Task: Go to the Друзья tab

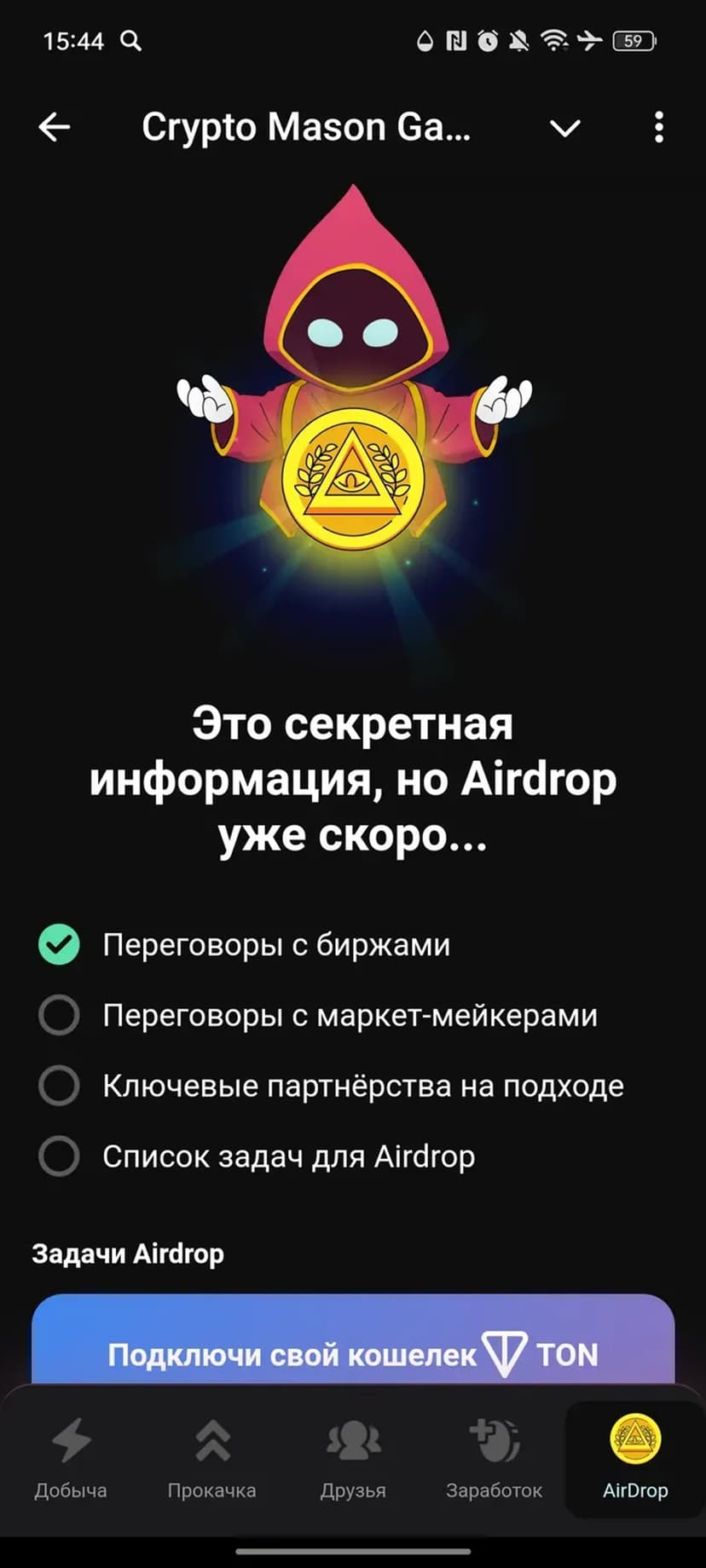Action: (x=353, y=1459)
